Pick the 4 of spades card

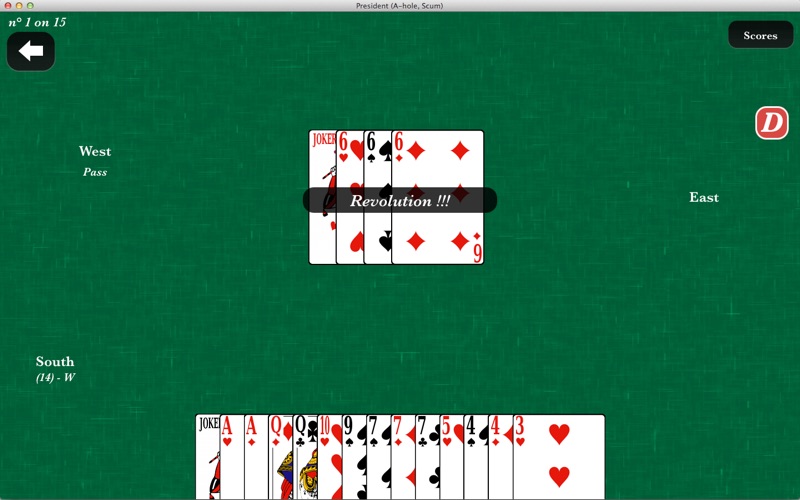point(475,455)
